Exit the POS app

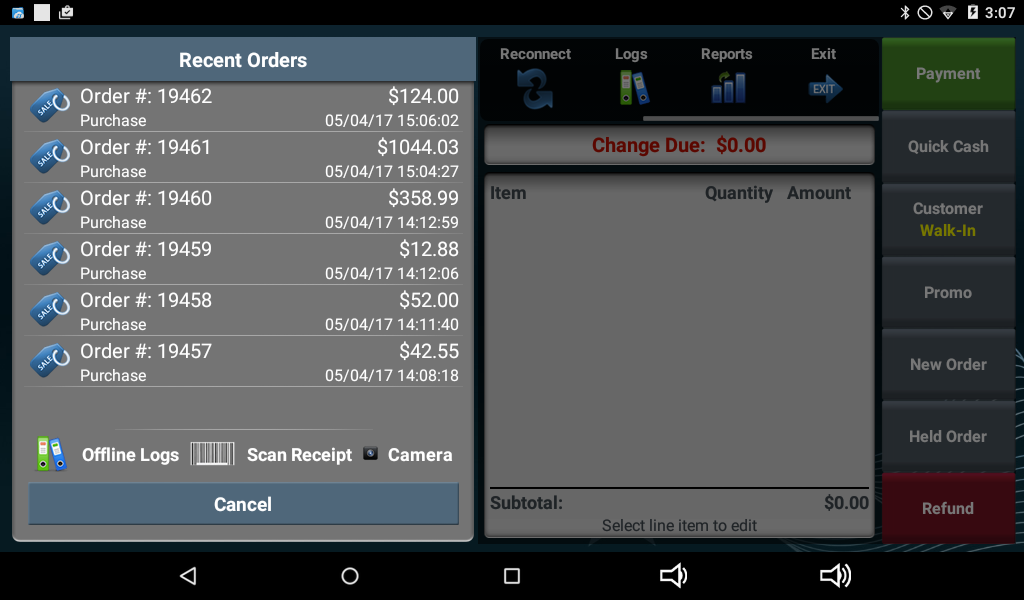click(824, 78)
